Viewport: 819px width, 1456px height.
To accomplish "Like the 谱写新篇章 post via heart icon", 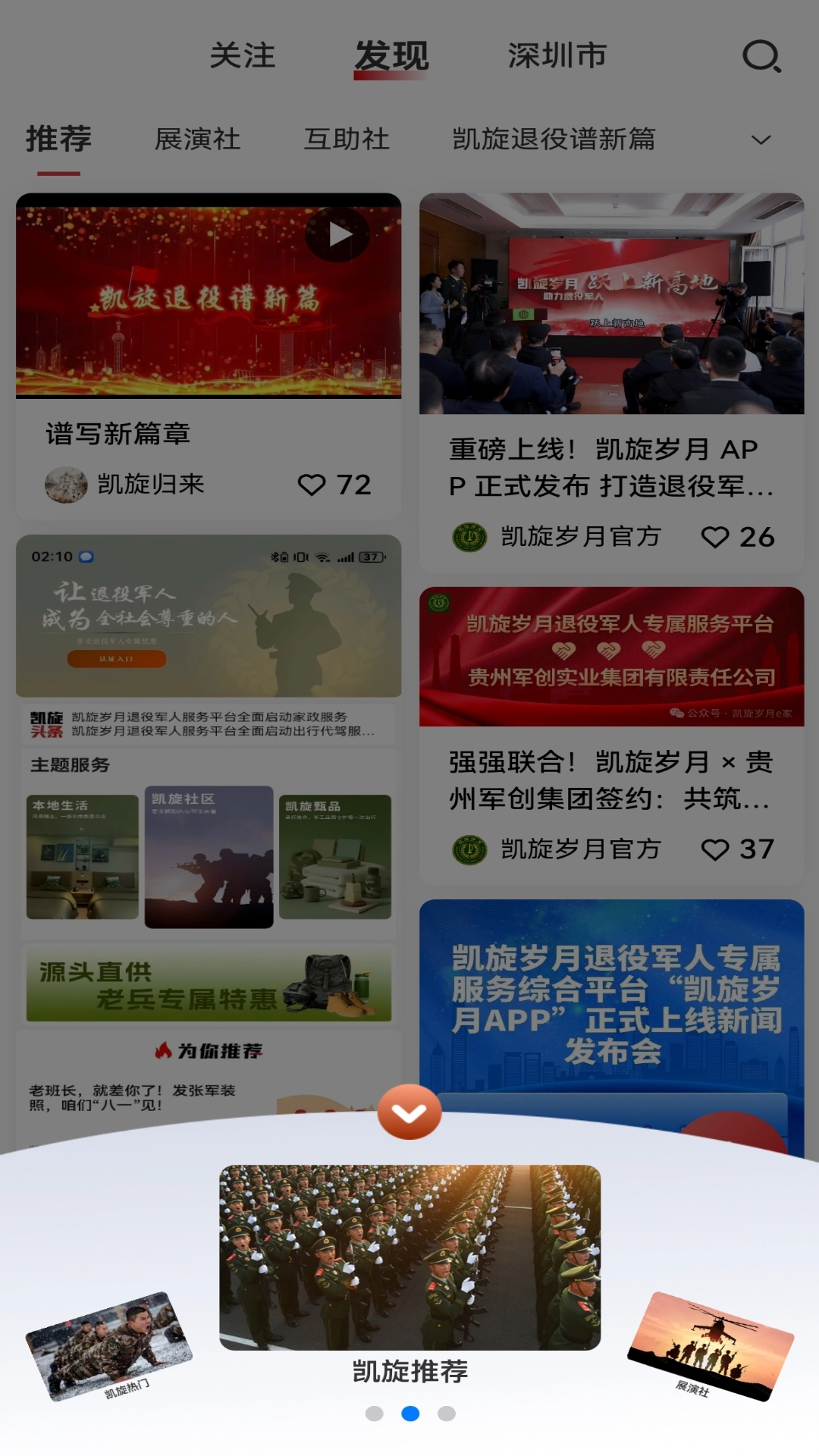I will click(314, 483).
